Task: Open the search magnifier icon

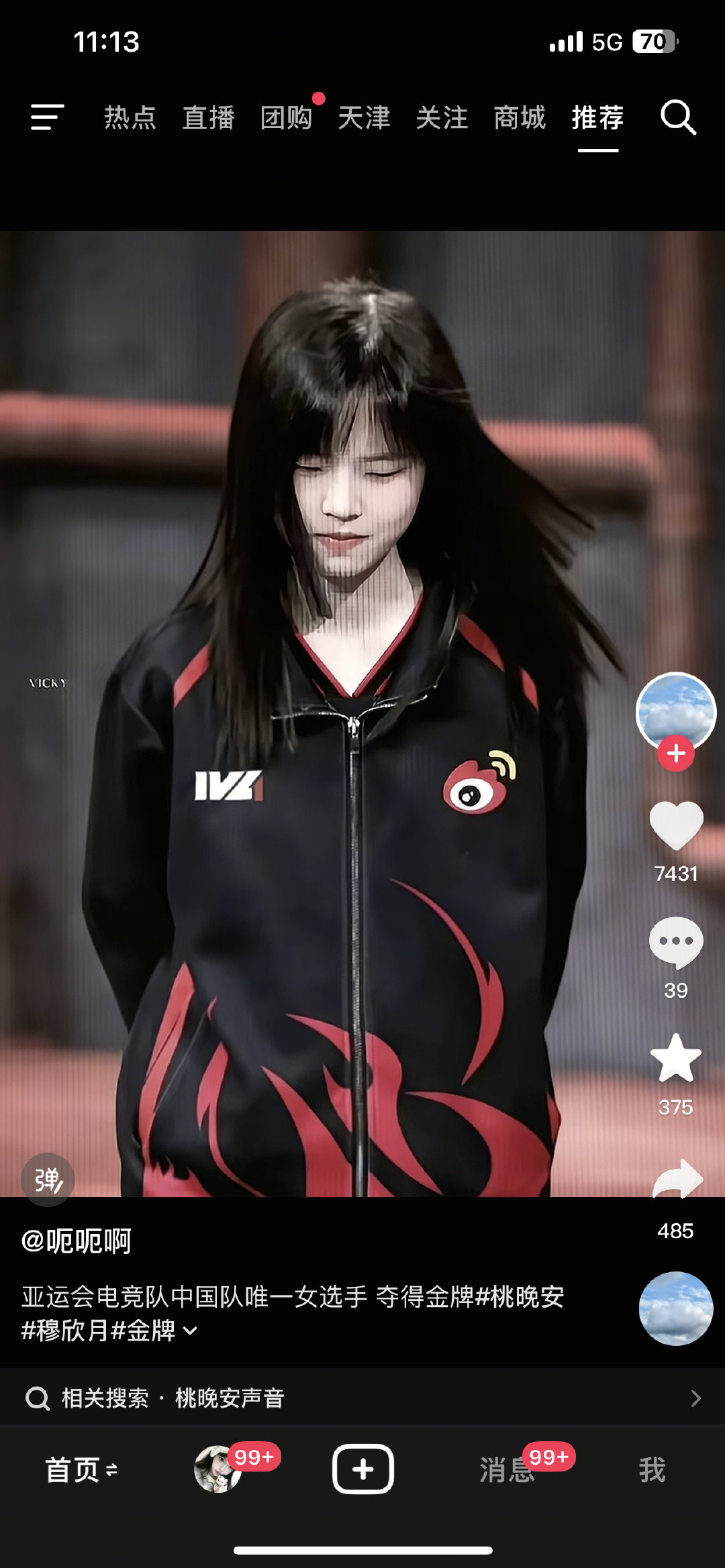Action: pos(678,117)
